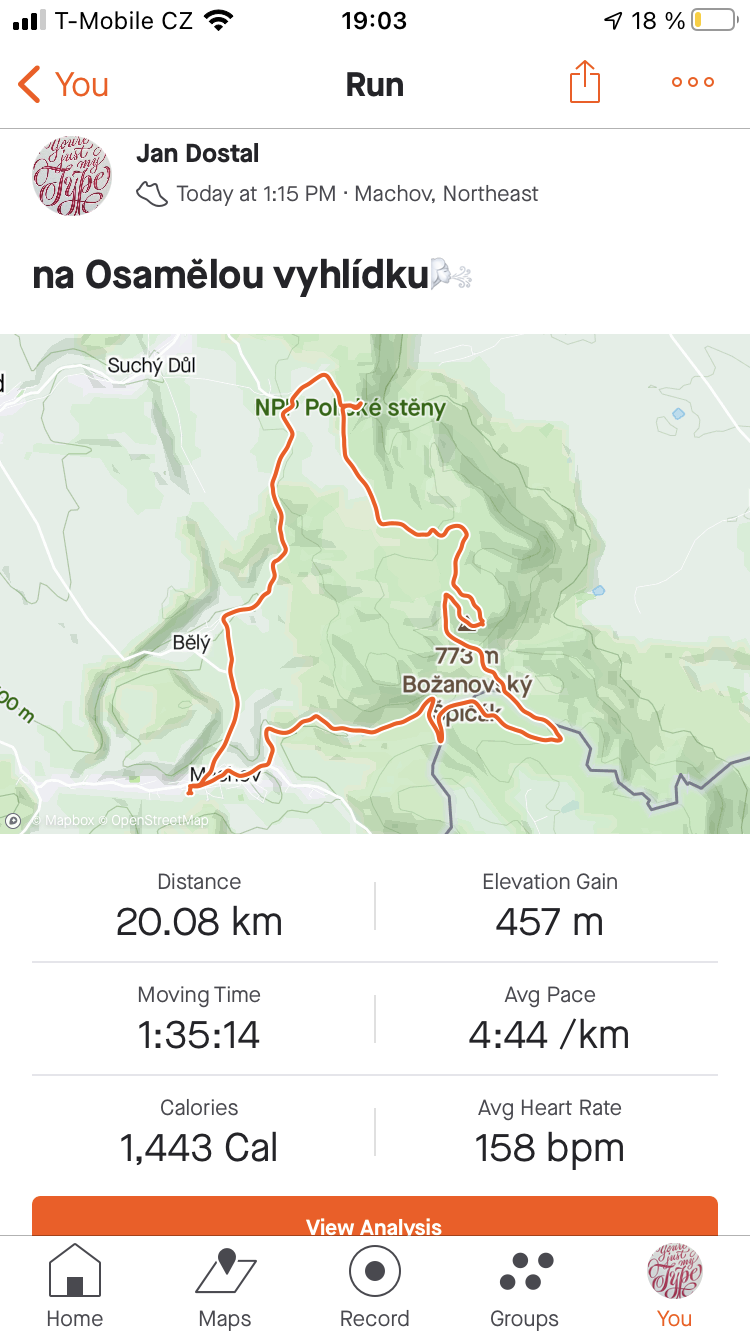The height and width of the screenshot is (1334, 750).
Task: Open the three-dot overflow menu
Action: 693,83
